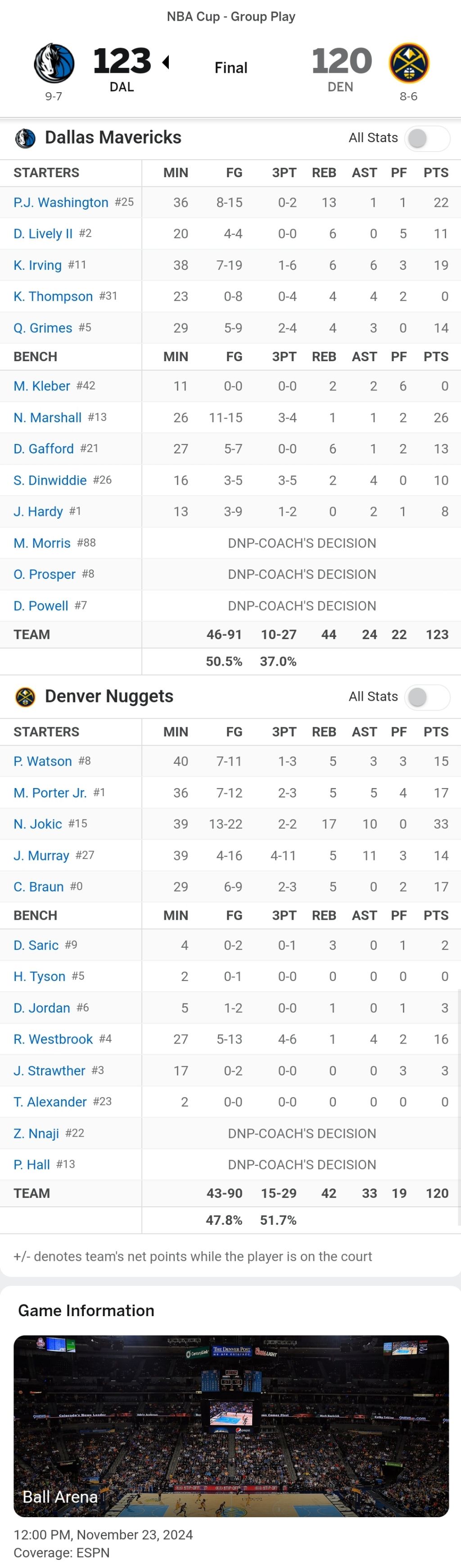Open the Dallas Mavericks team logo in header
The image size is (461, 1568).
tap(54, 63)
